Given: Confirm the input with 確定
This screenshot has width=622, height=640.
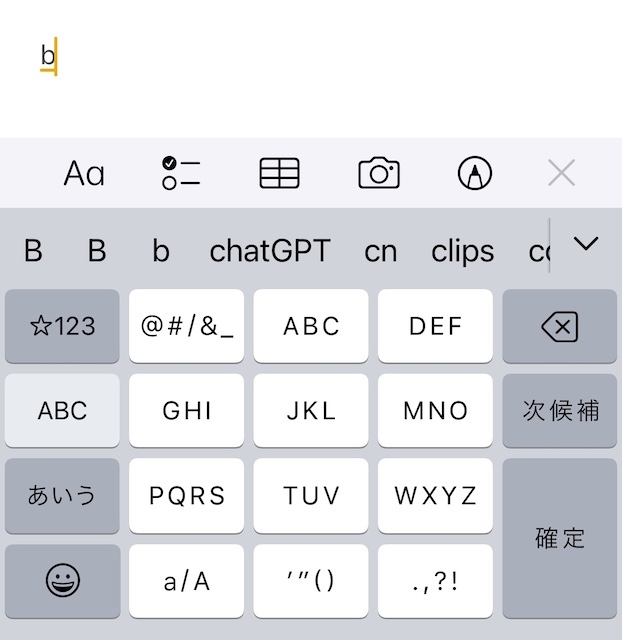Looking at the screenshot, I should (x=559, y=538).
